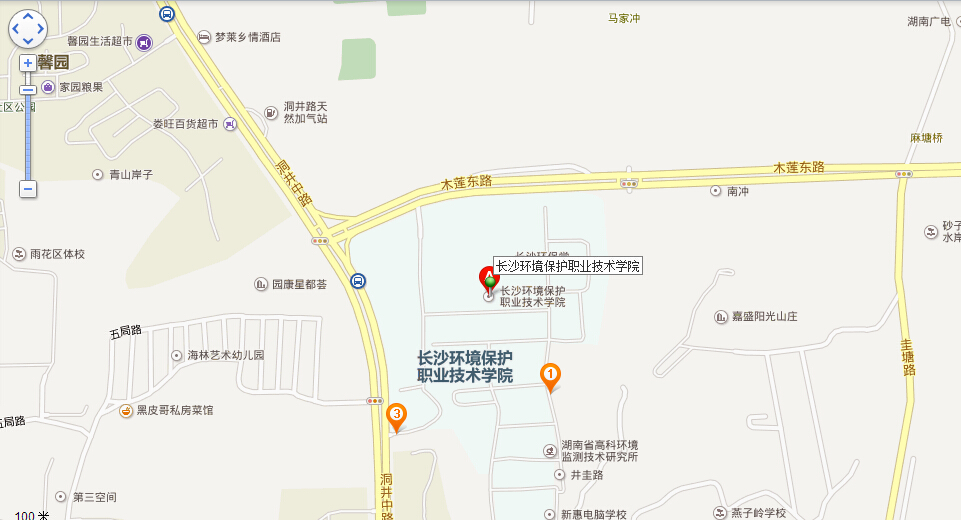The image size is (961, 520).
Task: Pan the map right with the right arrow
Action: (40, 29)
